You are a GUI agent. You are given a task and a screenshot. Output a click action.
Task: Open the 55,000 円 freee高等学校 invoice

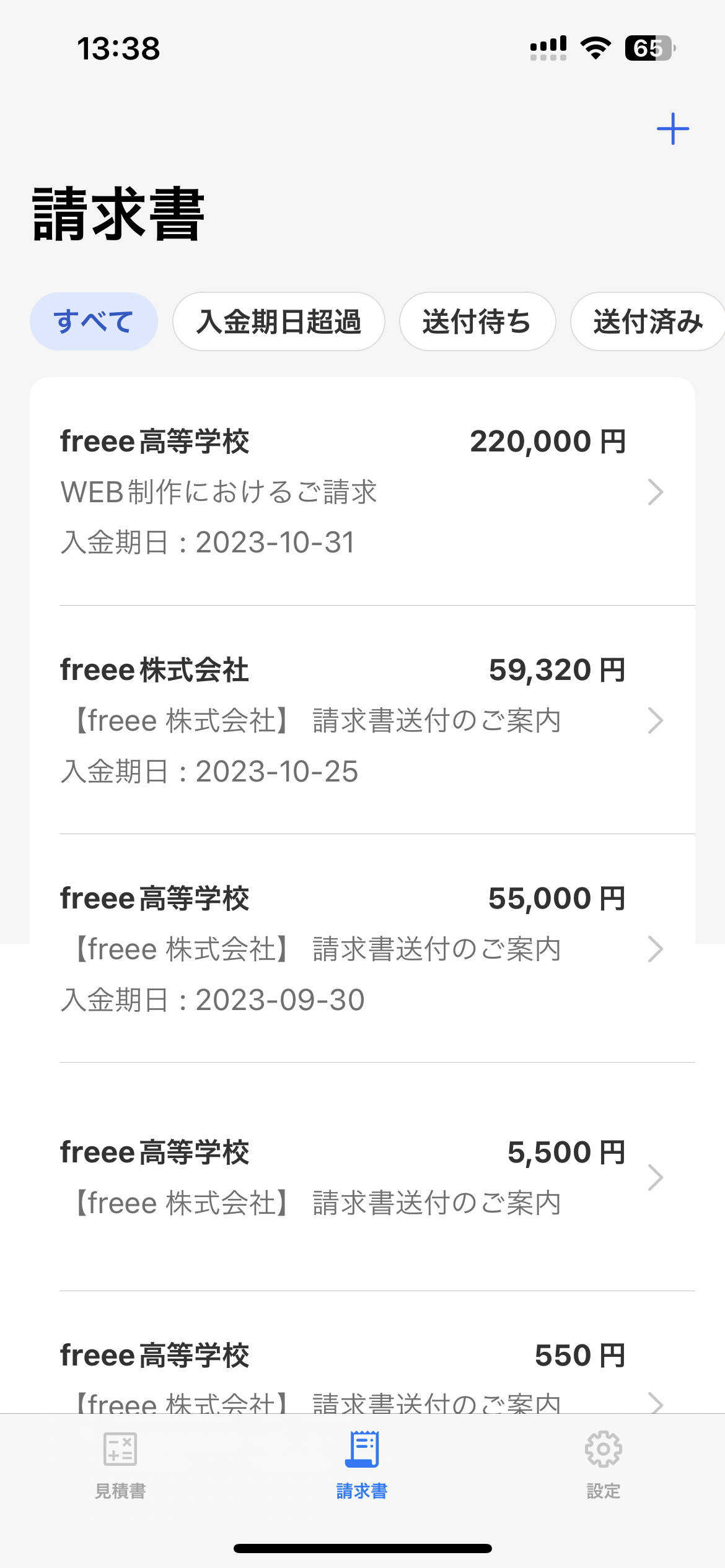click(362, 949)
